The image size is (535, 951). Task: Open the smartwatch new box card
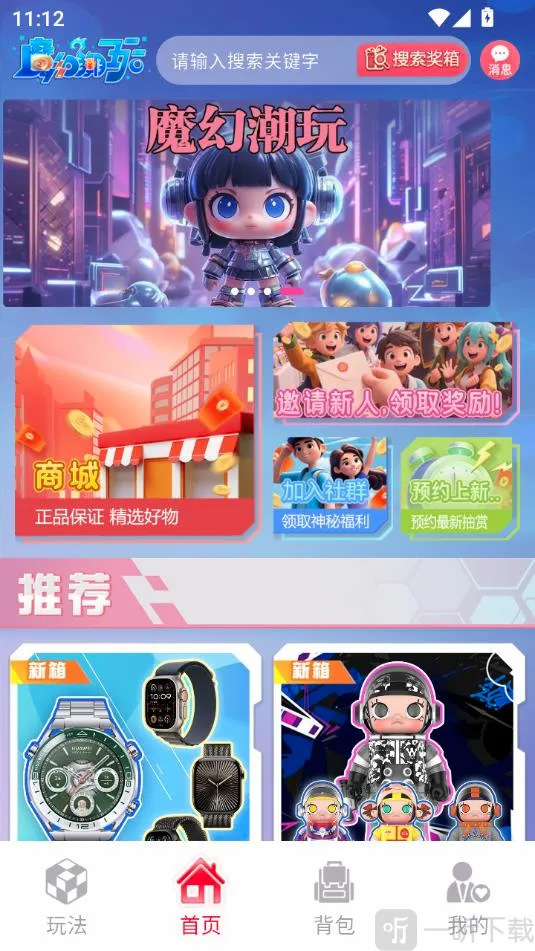point(135,743)
